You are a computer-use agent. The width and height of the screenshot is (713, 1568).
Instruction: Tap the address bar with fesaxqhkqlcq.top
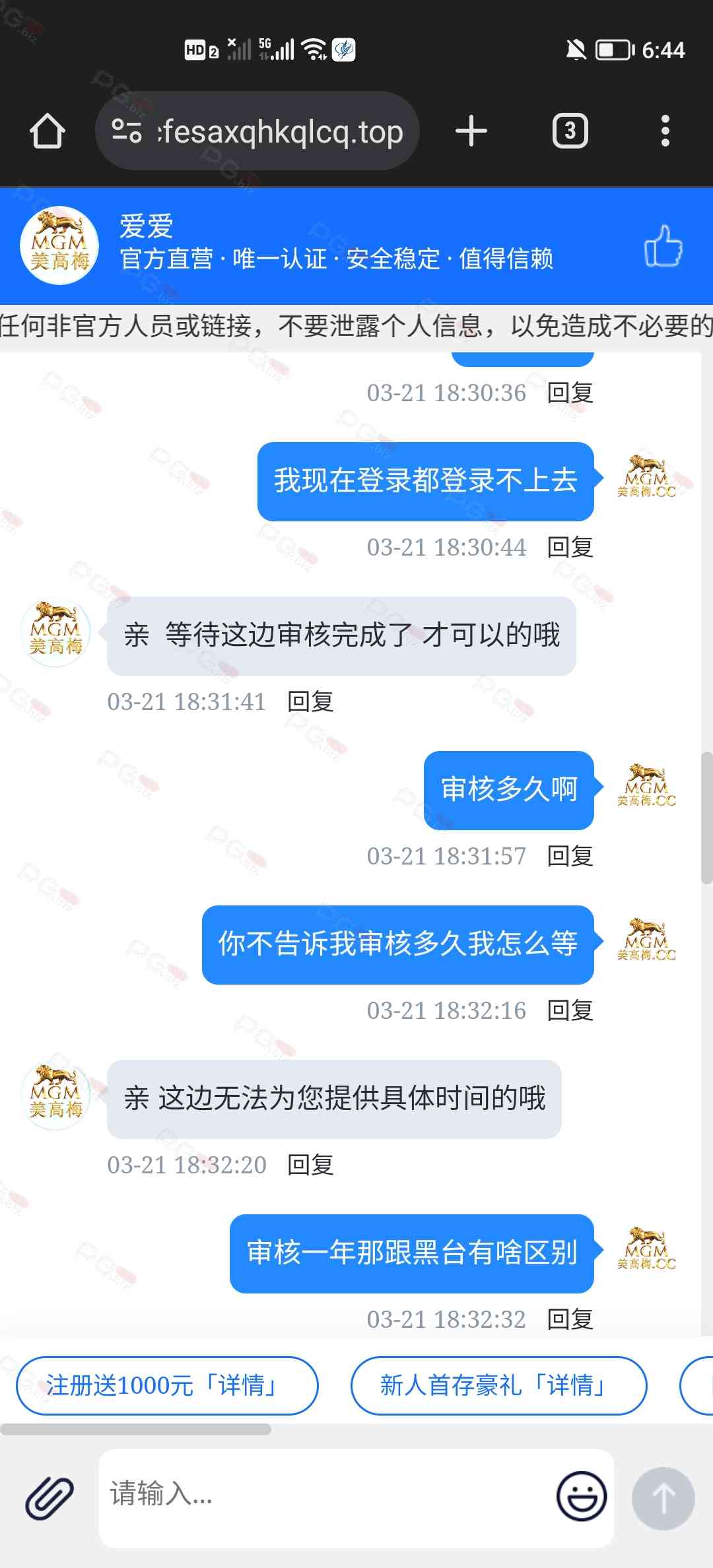(257, 131)
